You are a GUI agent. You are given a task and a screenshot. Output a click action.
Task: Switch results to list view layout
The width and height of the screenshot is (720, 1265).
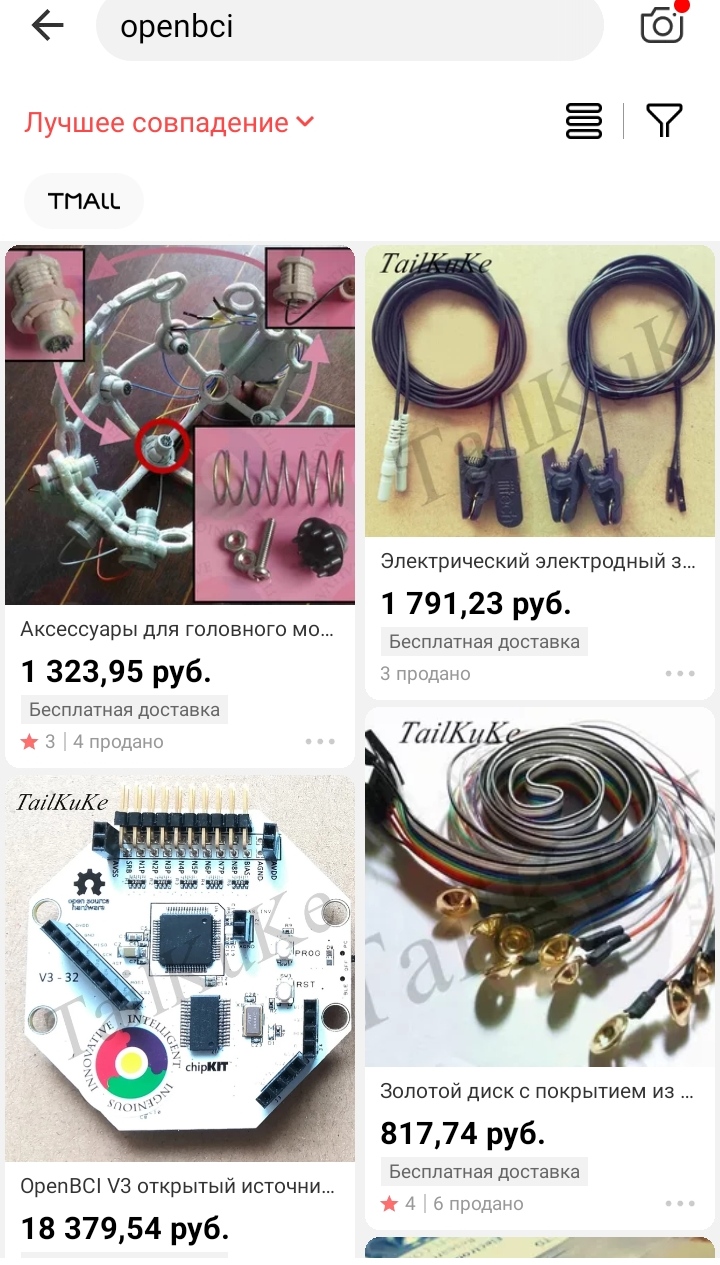[584, 121]
